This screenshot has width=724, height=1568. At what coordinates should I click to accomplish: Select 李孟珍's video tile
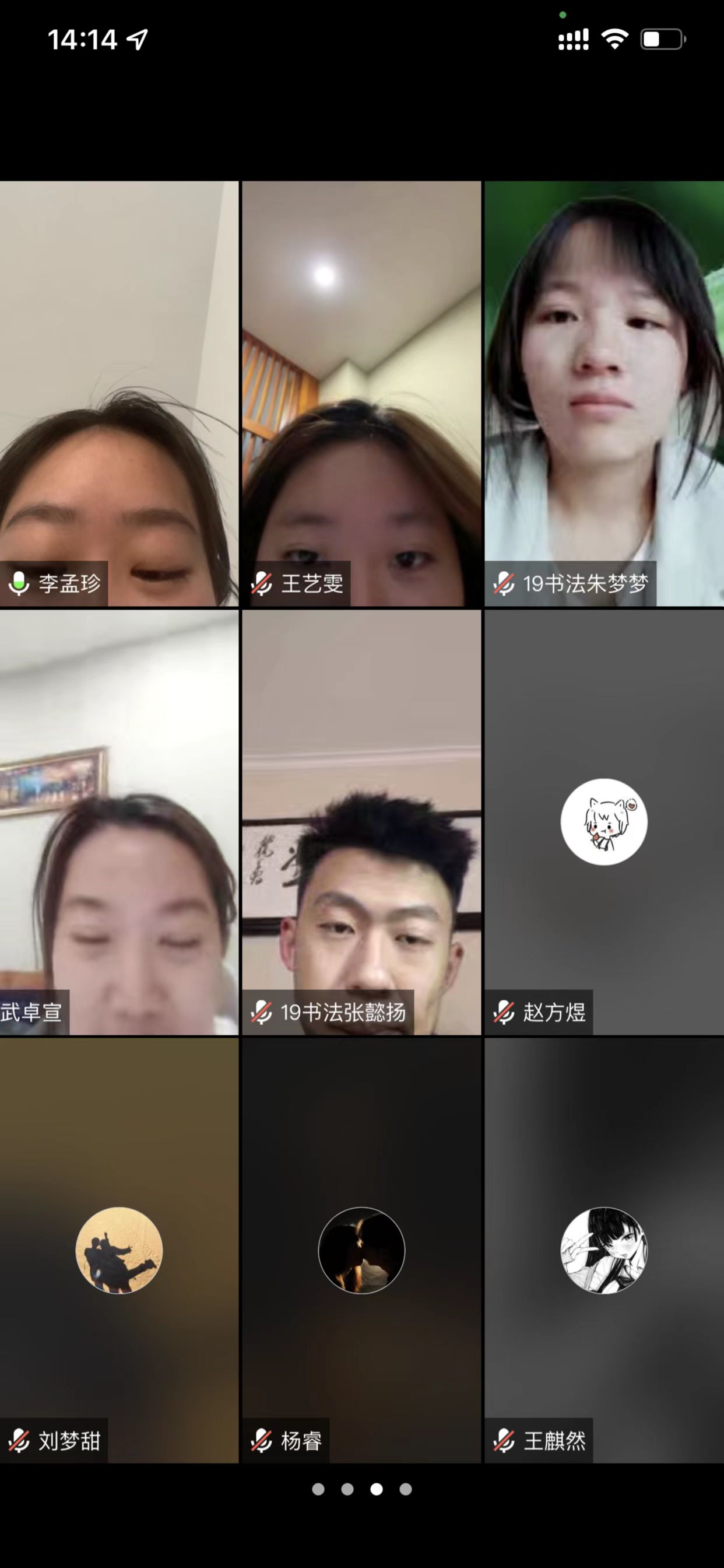pos(119,393)
